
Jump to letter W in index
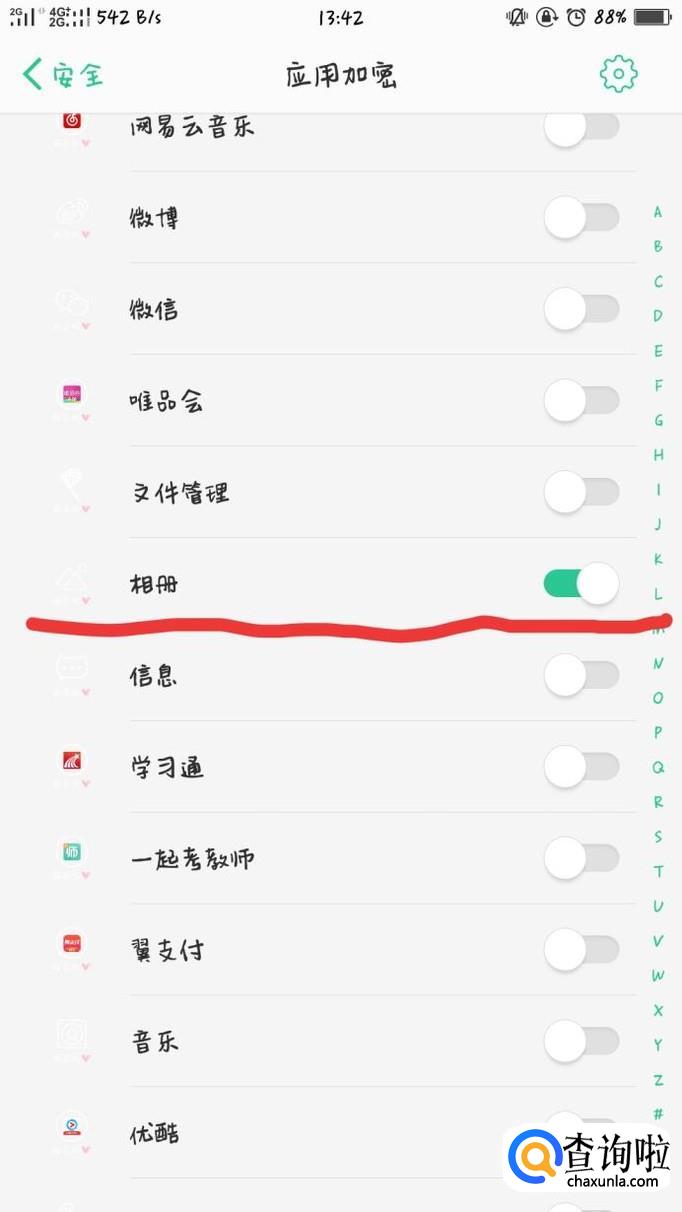coord(658,975)
